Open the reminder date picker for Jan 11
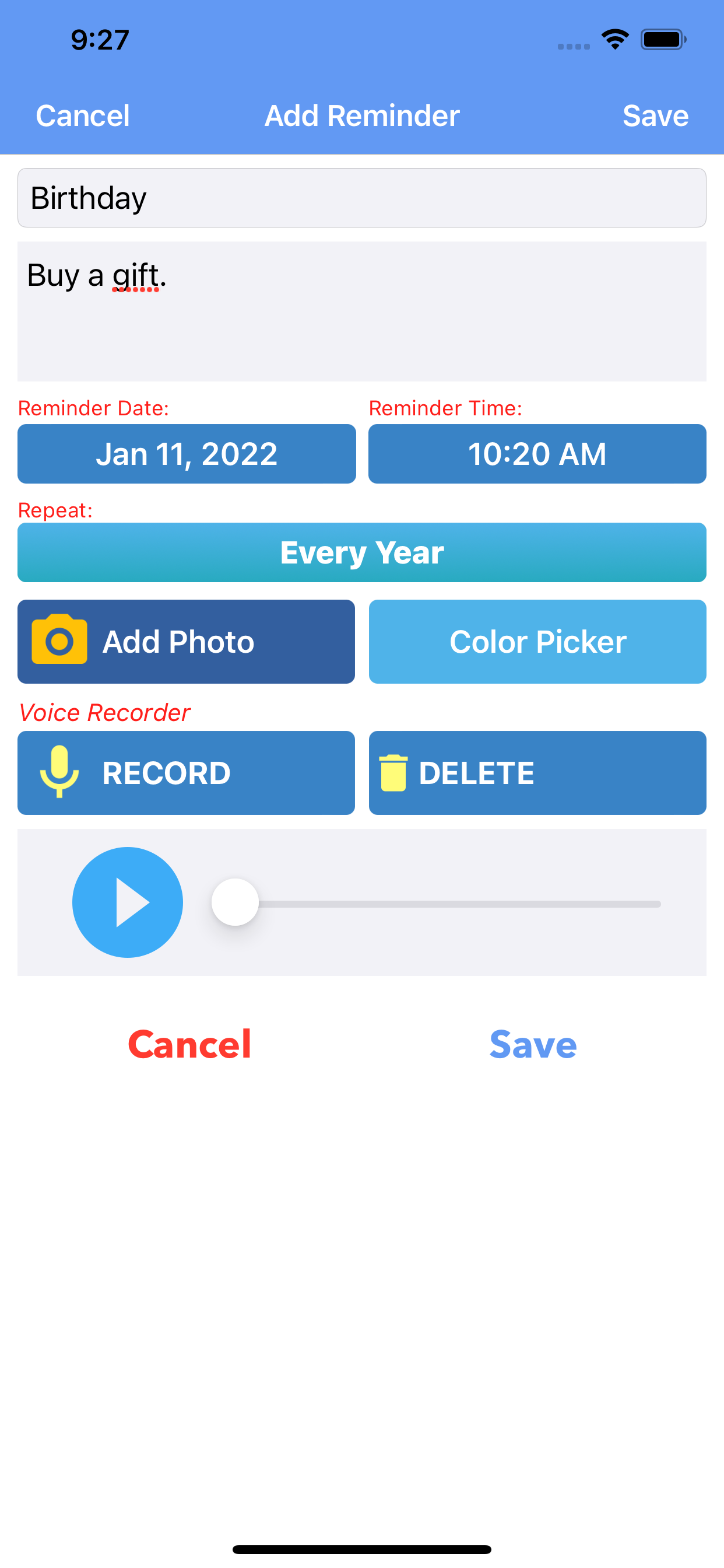 (186, 453)
